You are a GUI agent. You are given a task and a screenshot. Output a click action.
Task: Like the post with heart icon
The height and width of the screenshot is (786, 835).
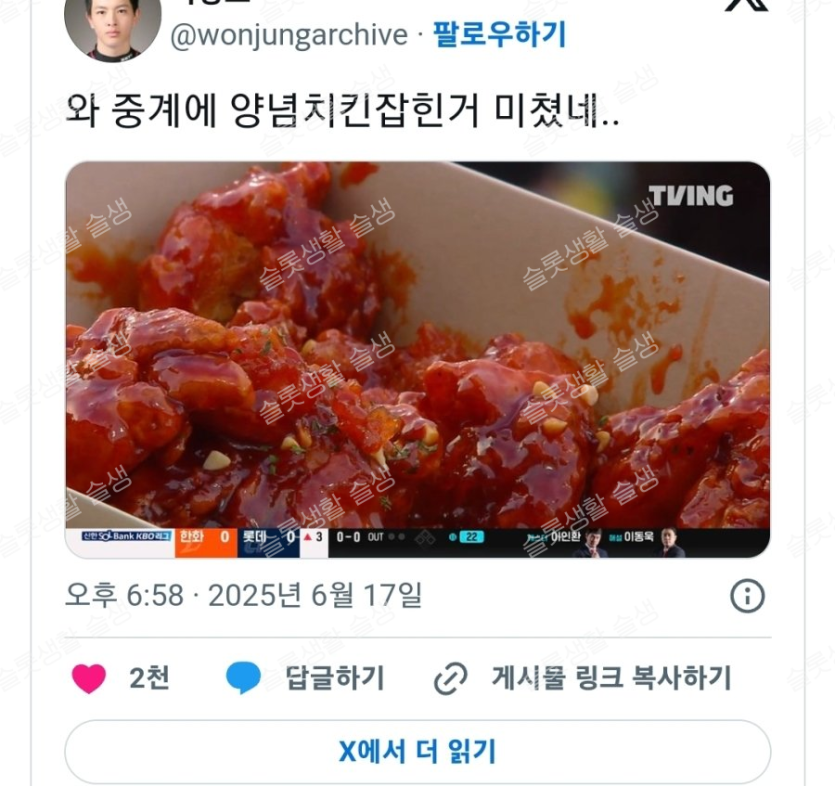[x=90, y=678]
